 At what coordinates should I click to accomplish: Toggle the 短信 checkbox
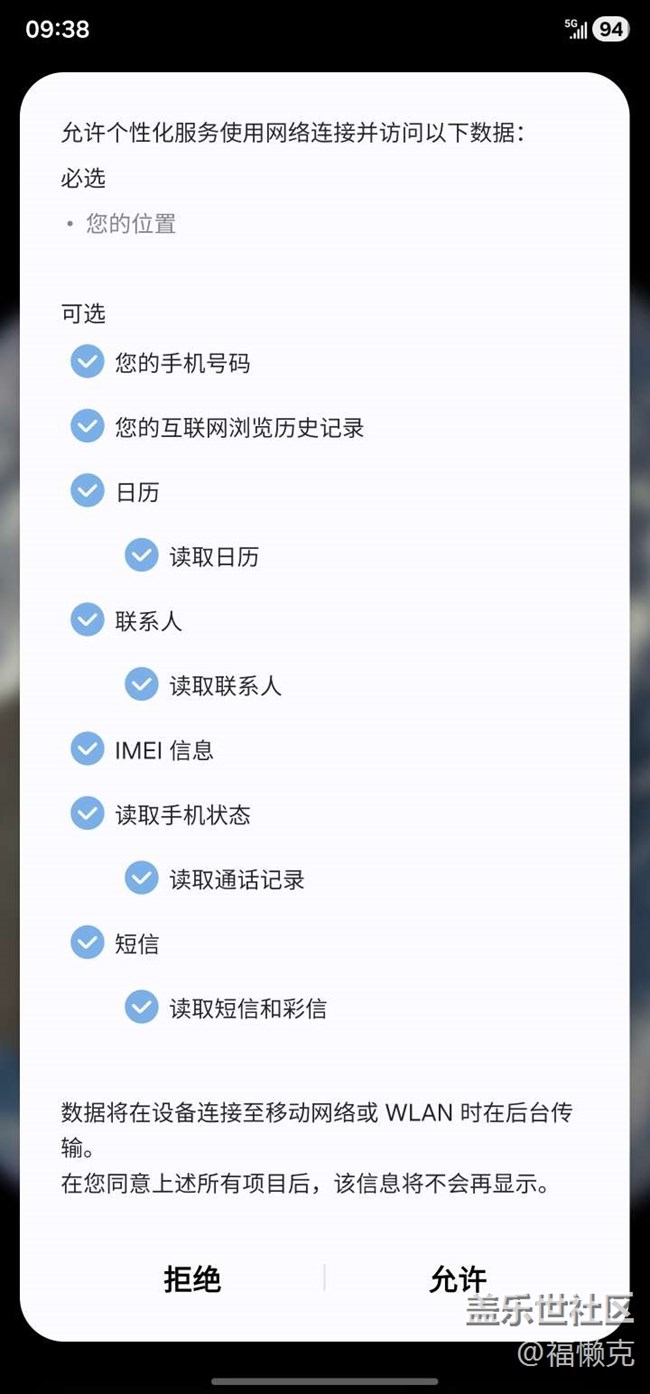(x=87, y=943)
